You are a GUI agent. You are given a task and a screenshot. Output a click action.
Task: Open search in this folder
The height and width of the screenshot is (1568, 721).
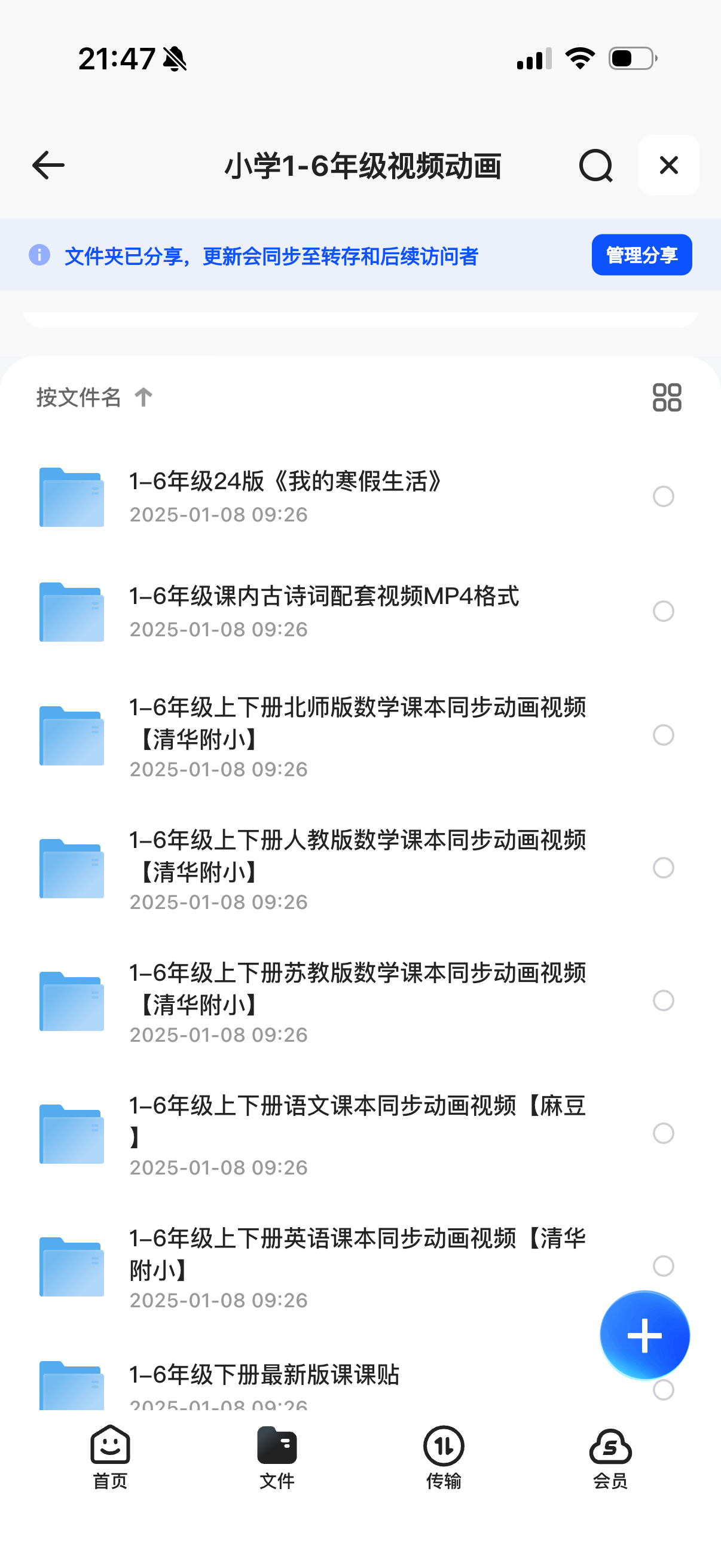coord(595,166)
